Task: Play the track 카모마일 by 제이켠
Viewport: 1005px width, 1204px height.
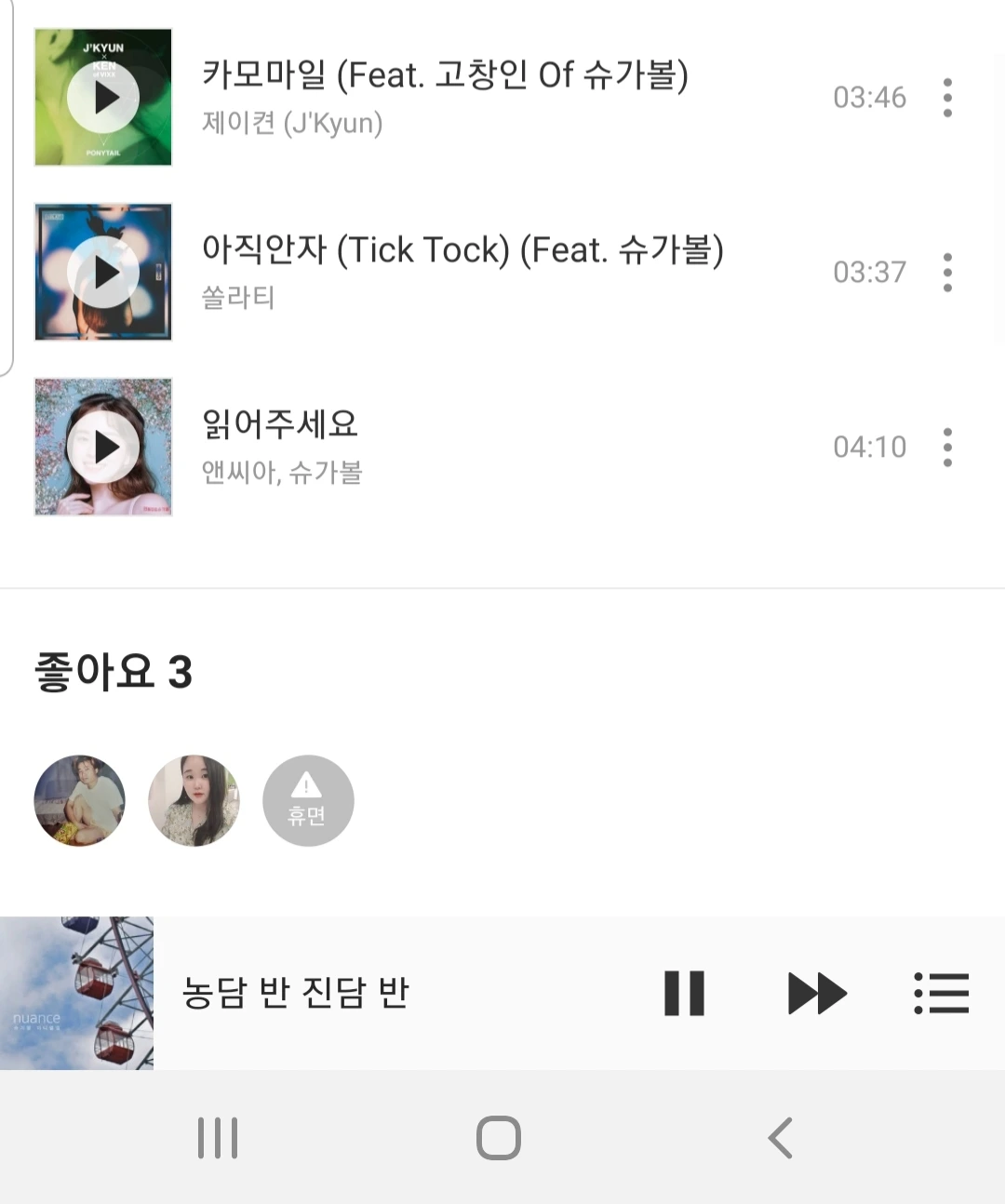Action: click(x=103, y=98)
